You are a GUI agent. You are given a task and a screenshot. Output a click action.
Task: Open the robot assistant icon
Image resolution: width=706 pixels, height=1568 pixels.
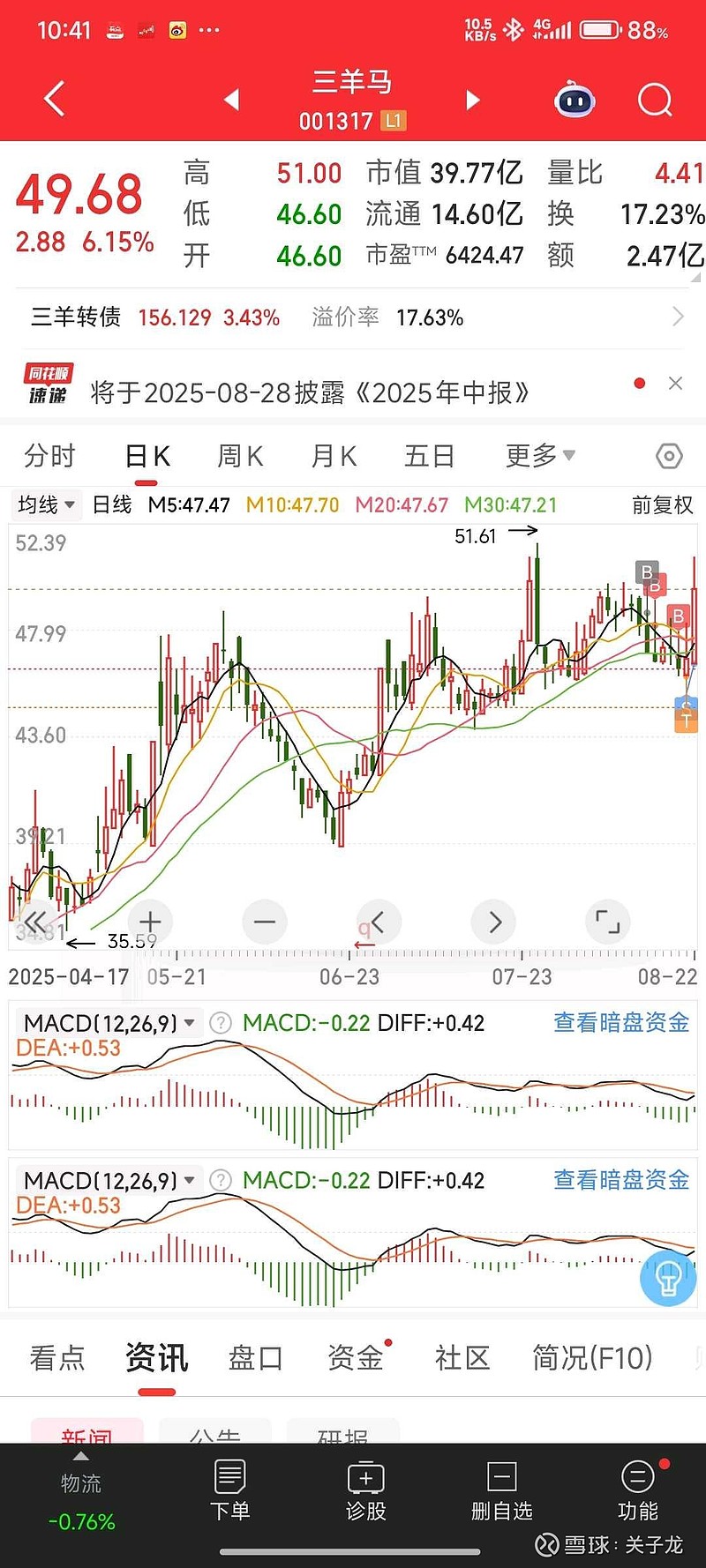click(575, 101)
